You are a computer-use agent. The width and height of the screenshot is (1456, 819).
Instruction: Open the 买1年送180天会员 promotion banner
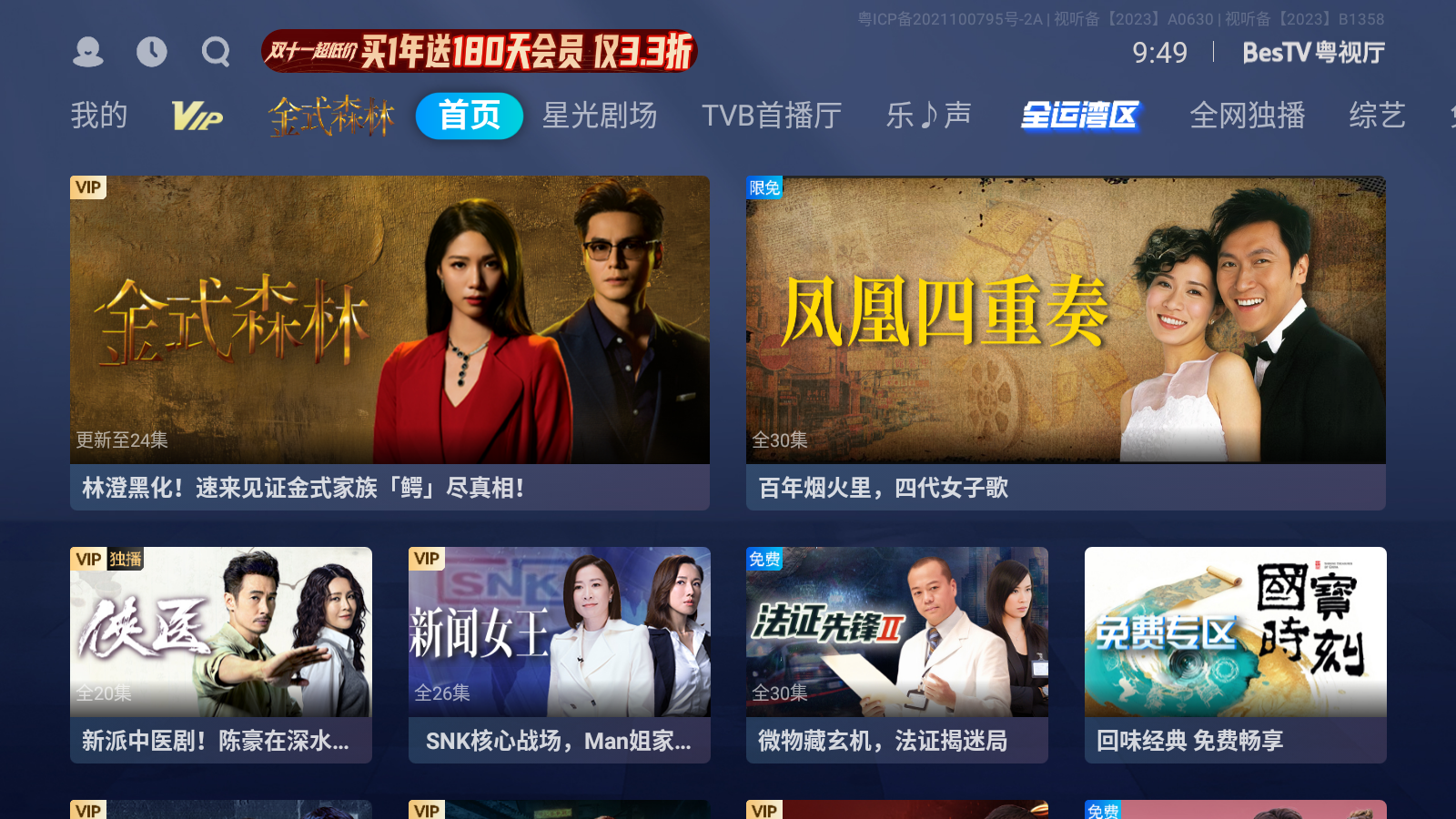(x=480, y=51)
